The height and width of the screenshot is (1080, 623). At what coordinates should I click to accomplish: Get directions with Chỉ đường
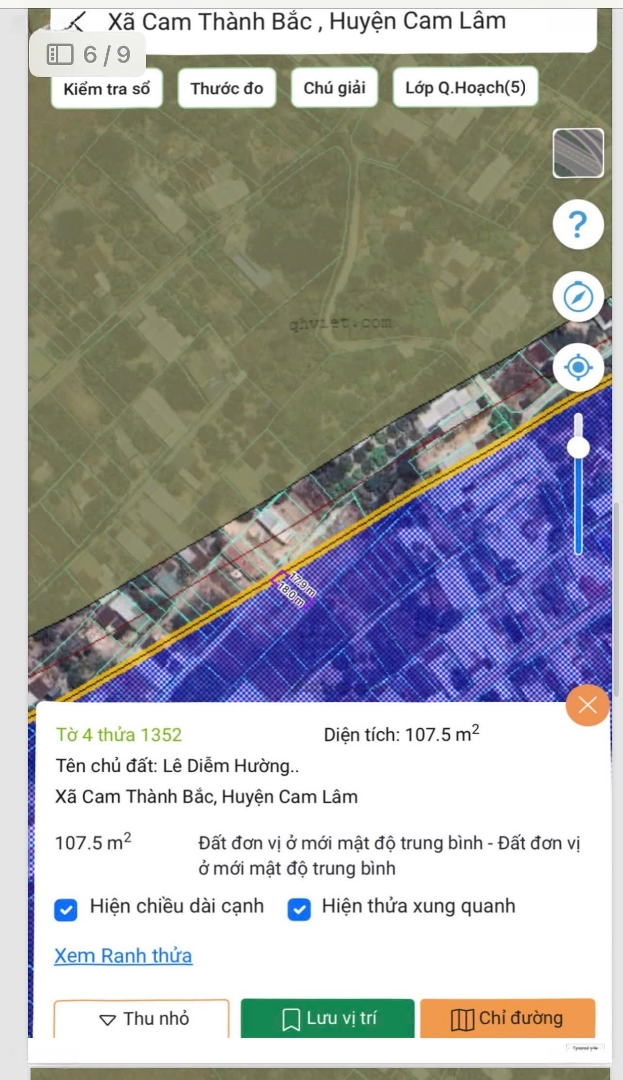click(x=507, y=1018)
